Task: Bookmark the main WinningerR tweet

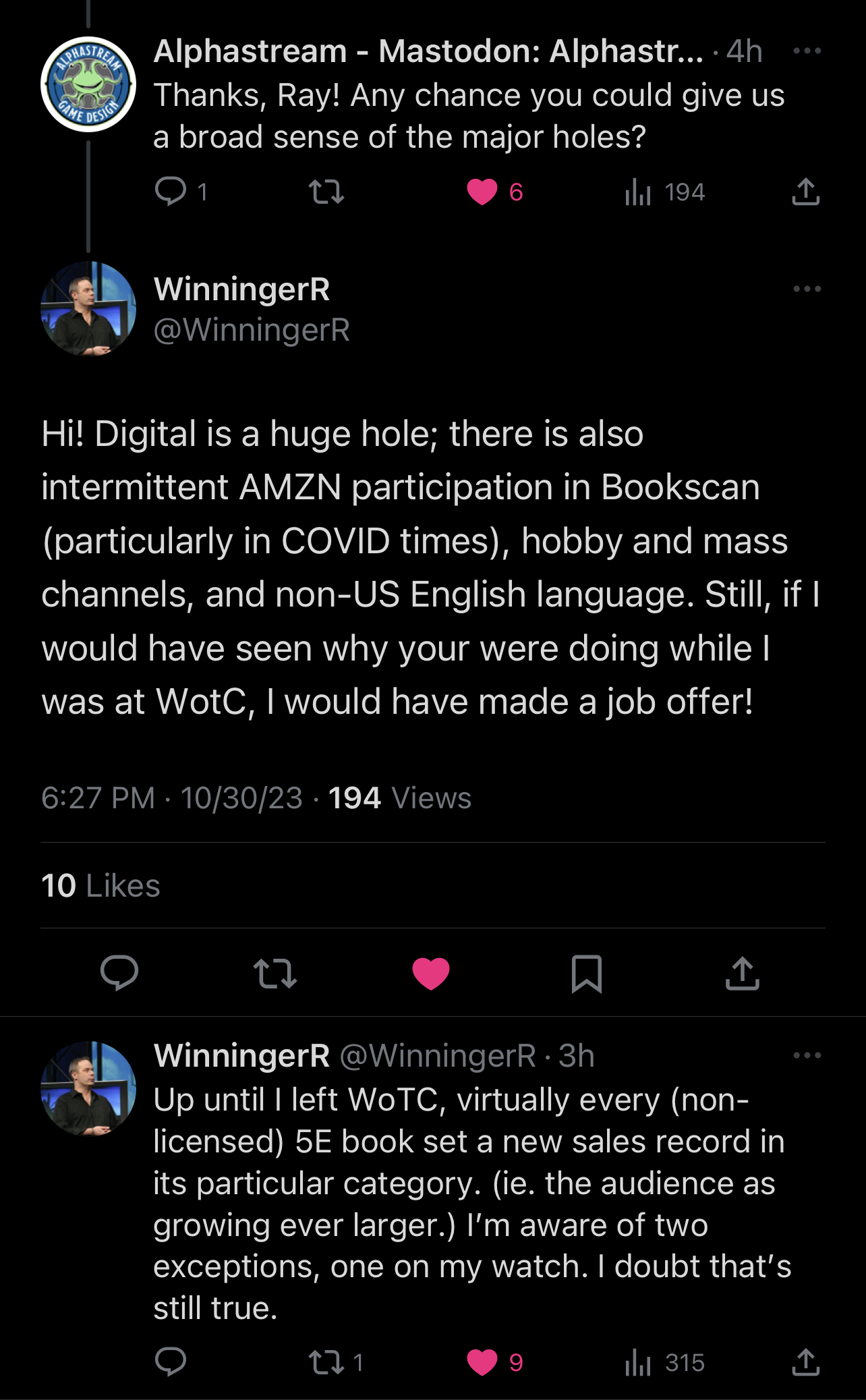Action: pyautogui.click(x=586, y=974)
